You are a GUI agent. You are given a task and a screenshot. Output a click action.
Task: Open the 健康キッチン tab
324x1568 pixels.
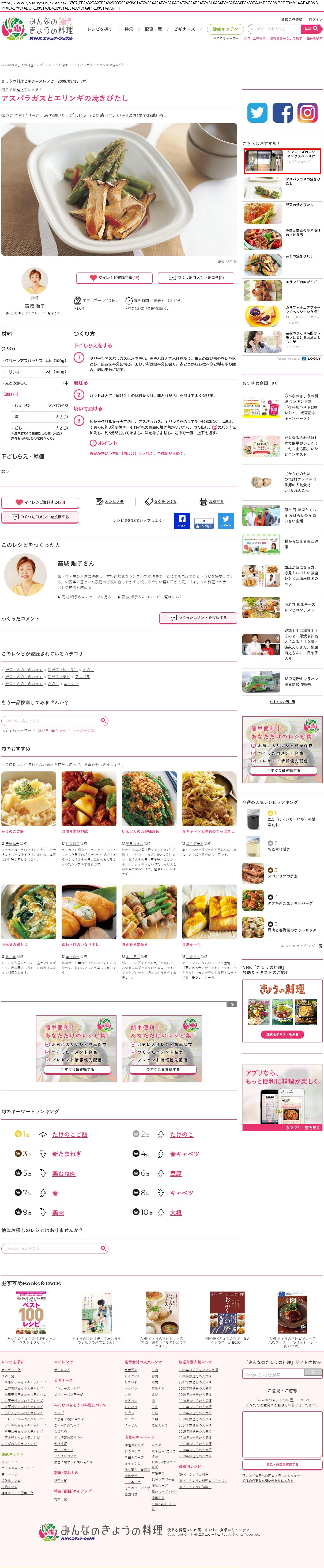coord(225,29)
